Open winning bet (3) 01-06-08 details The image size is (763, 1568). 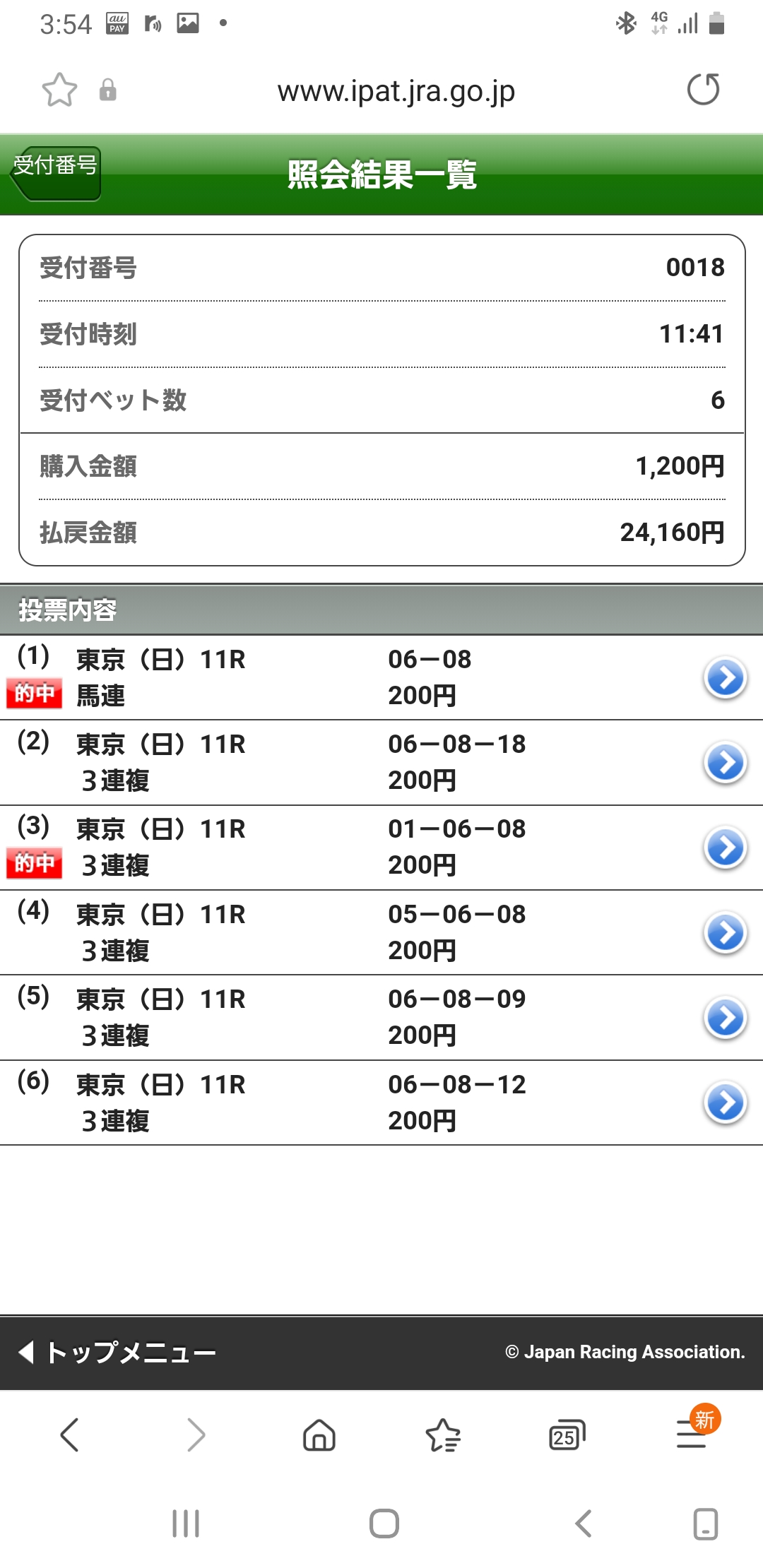tap(725, 848)
